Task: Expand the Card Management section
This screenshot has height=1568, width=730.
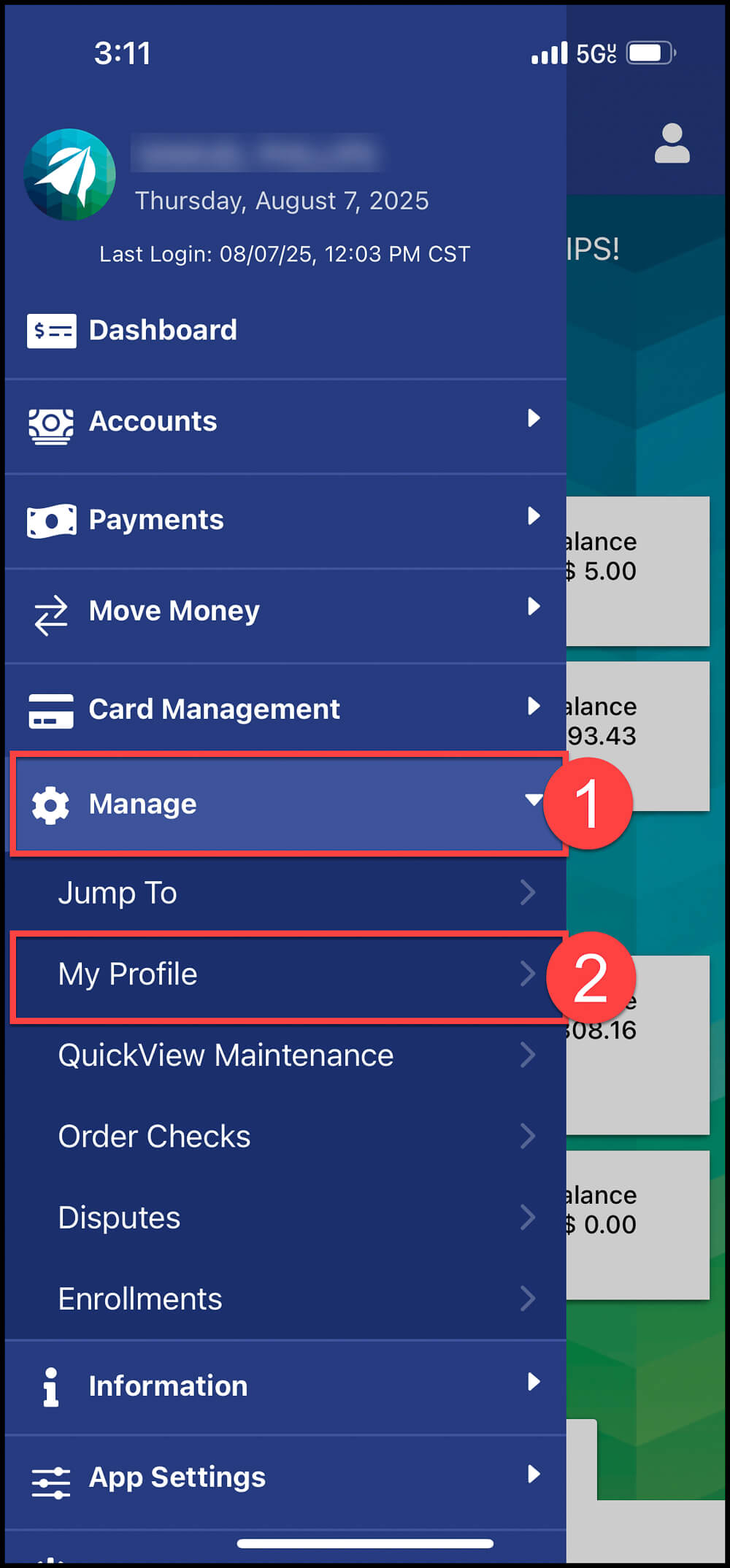Action: [x=285, y=709]
